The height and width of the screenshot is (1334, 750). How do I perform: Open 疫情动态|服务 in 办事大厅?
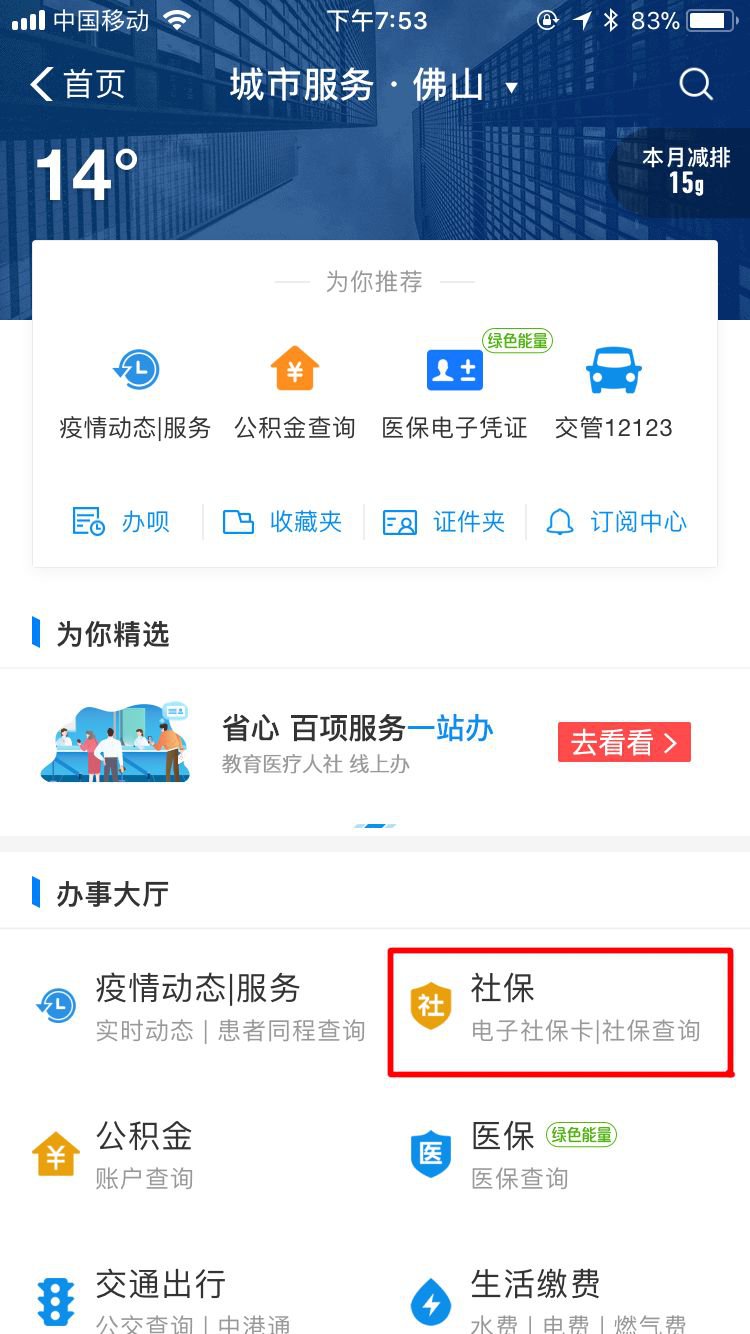[x=200, y=1008]
